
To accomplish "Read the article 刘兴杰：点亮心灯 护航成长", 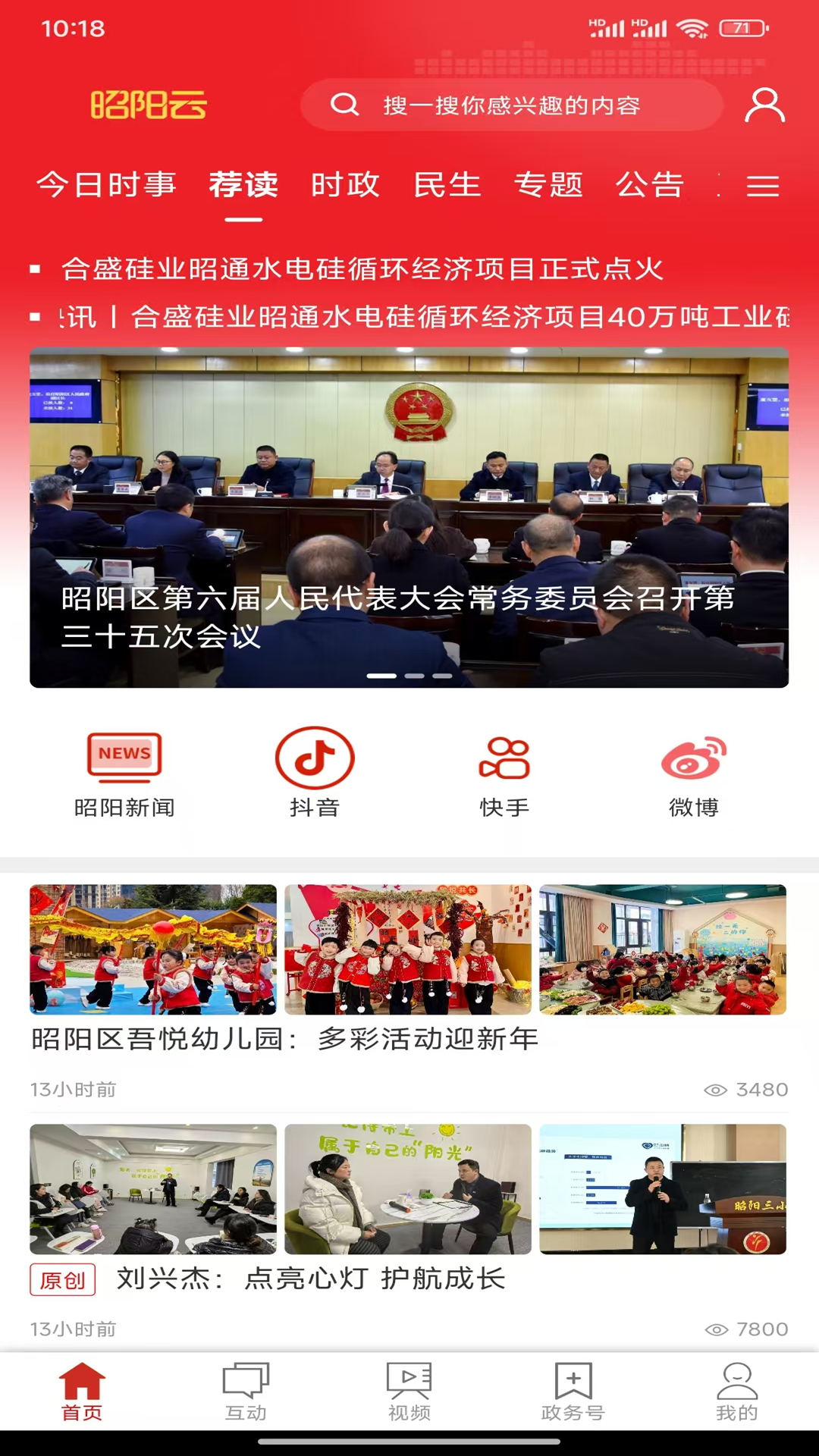I will tap(311, 1279).
